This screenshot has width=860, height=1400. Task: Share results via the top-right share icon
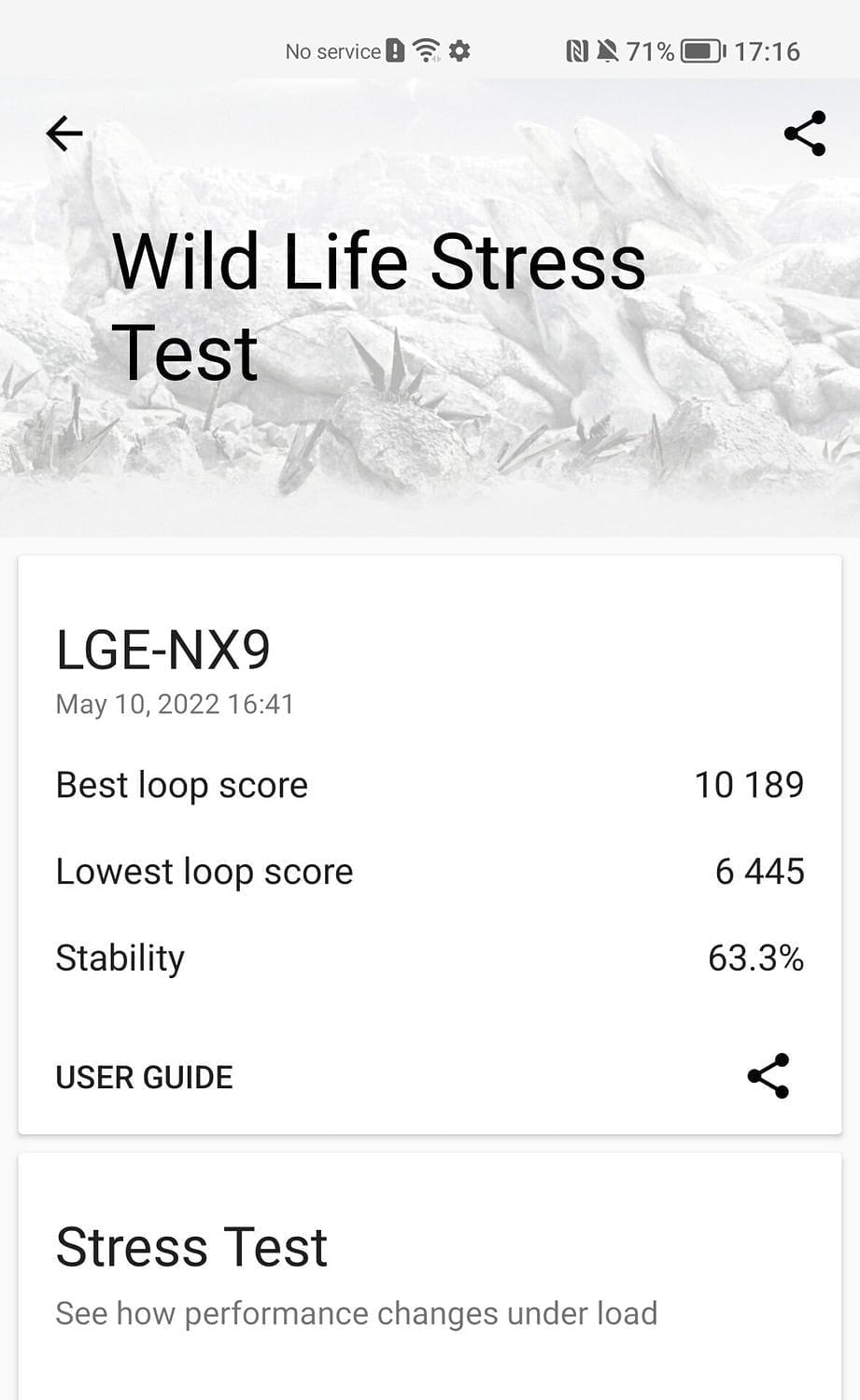[x=804, y=133]
